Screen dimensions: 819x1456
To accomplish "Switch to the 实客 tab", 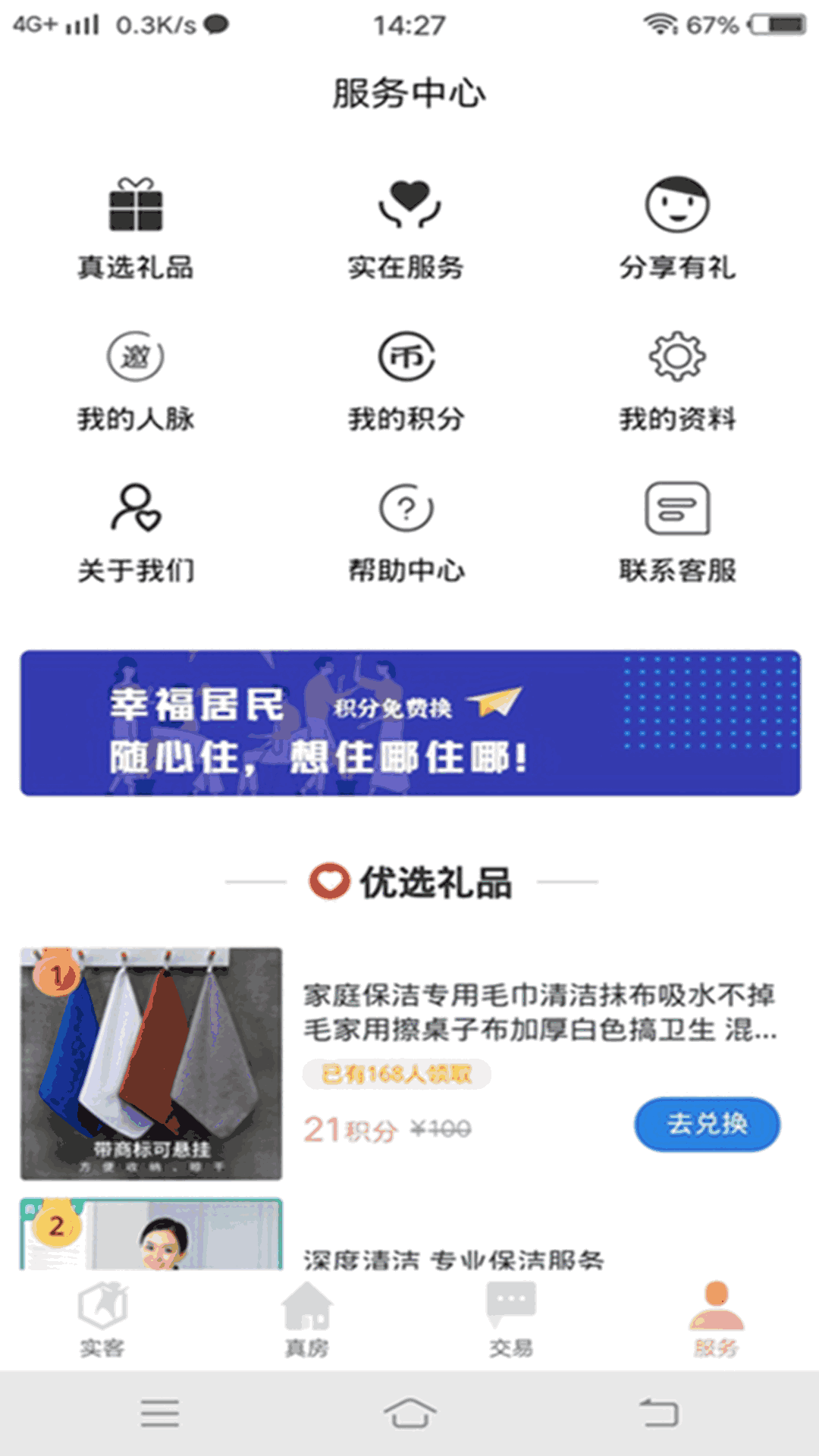I will 102,1319.
